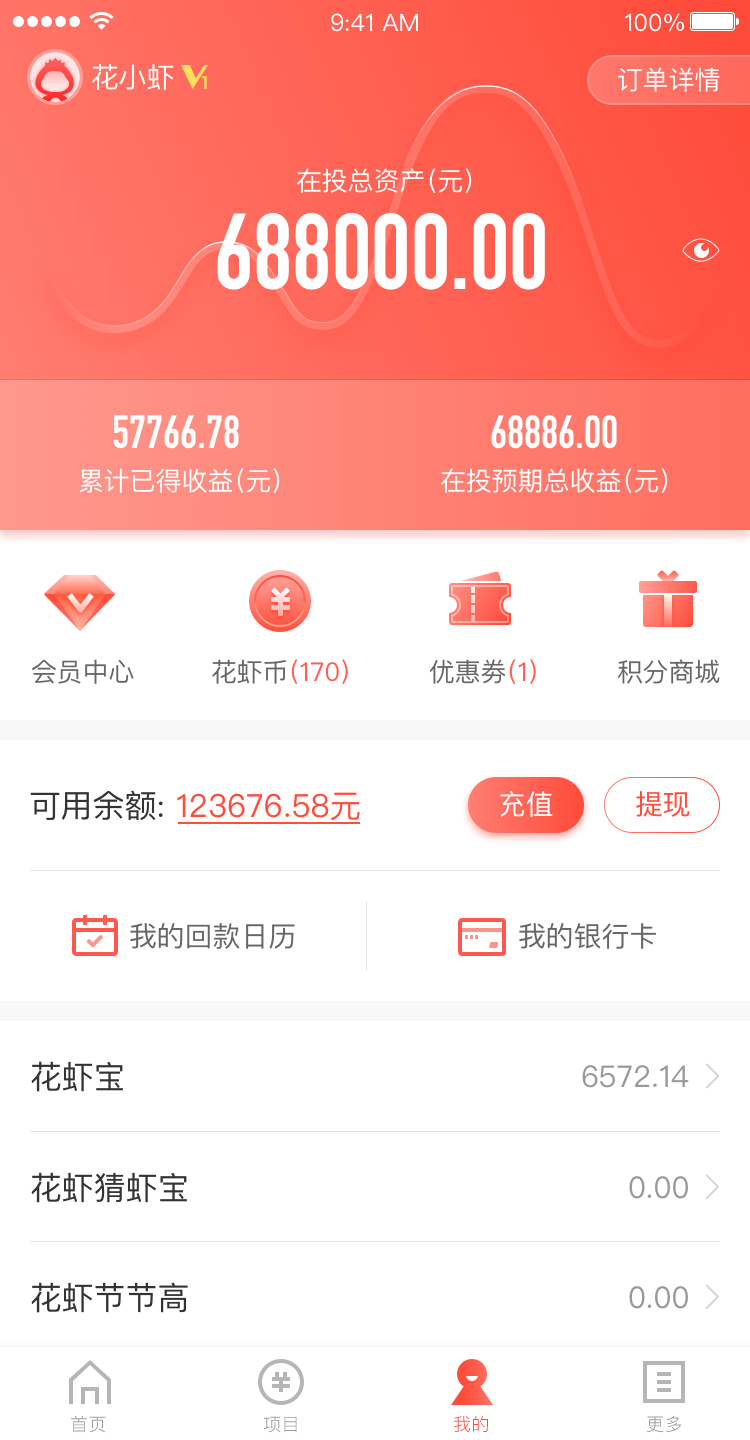Open 积分商城 points mall
Screen dimensions: 750x1440
point(668,628)
